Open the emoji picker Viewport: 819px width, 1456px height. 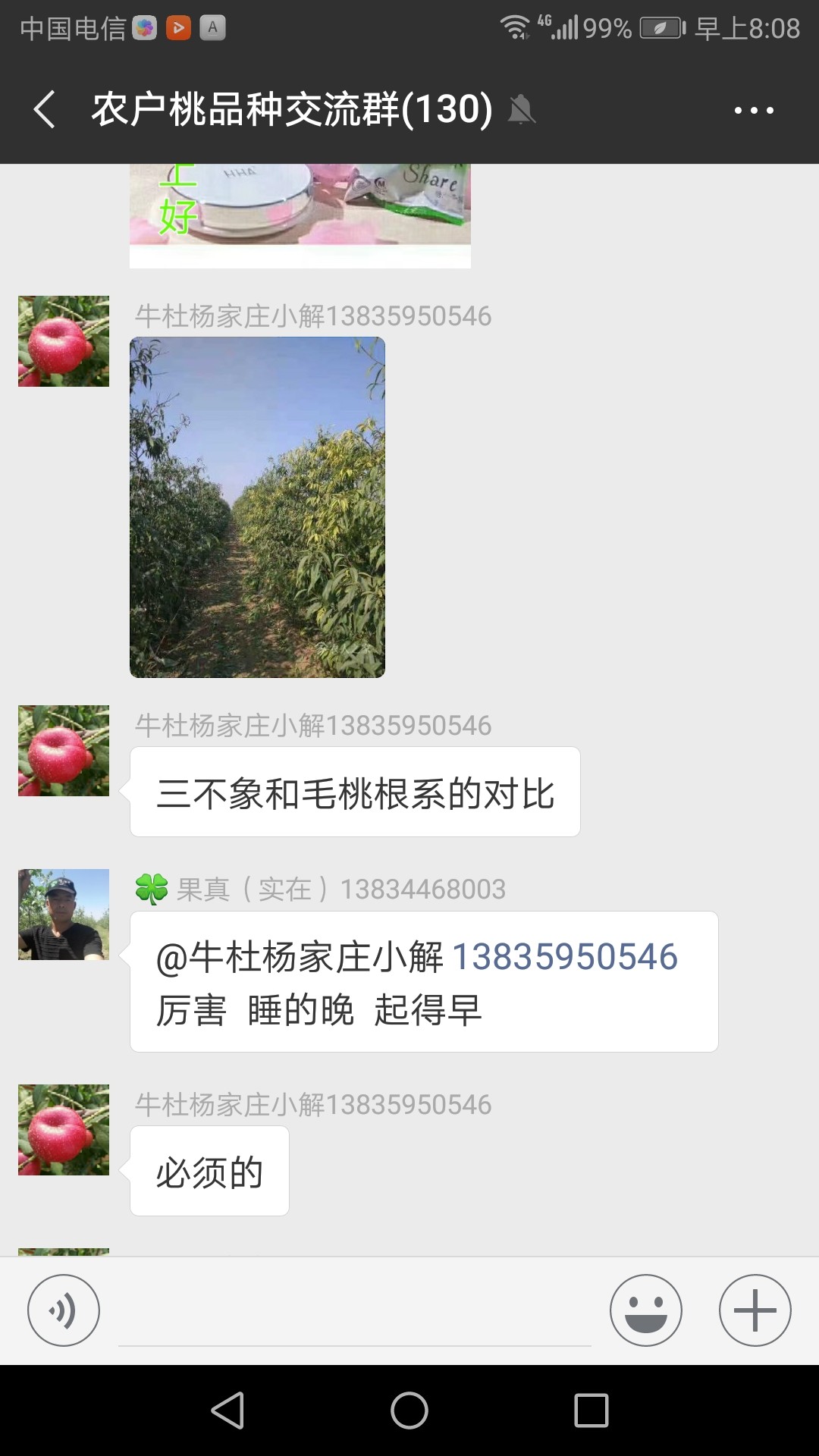click(x=645, y=1310)
